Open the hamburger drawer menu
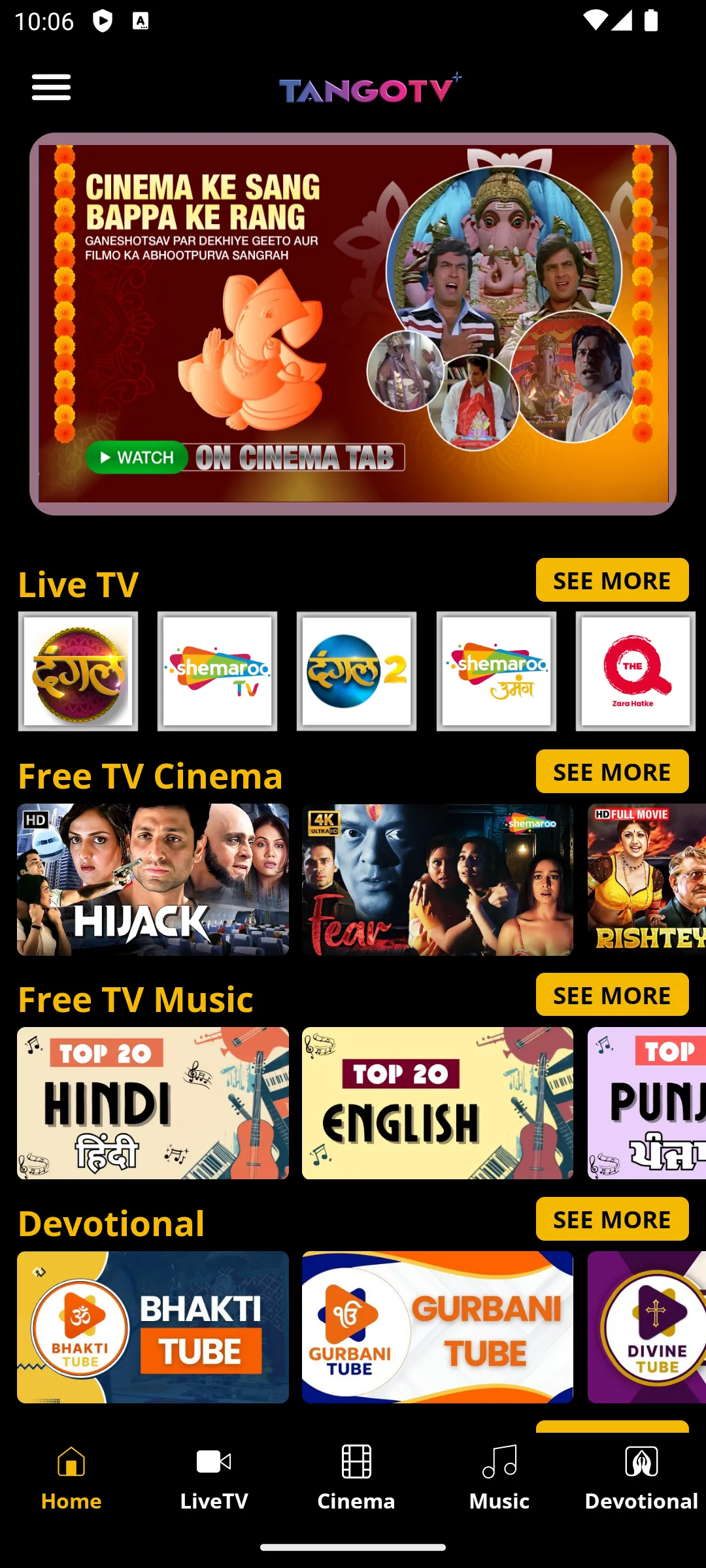The height and width of the screenshot is (1568, 706). tap(51, 87)
